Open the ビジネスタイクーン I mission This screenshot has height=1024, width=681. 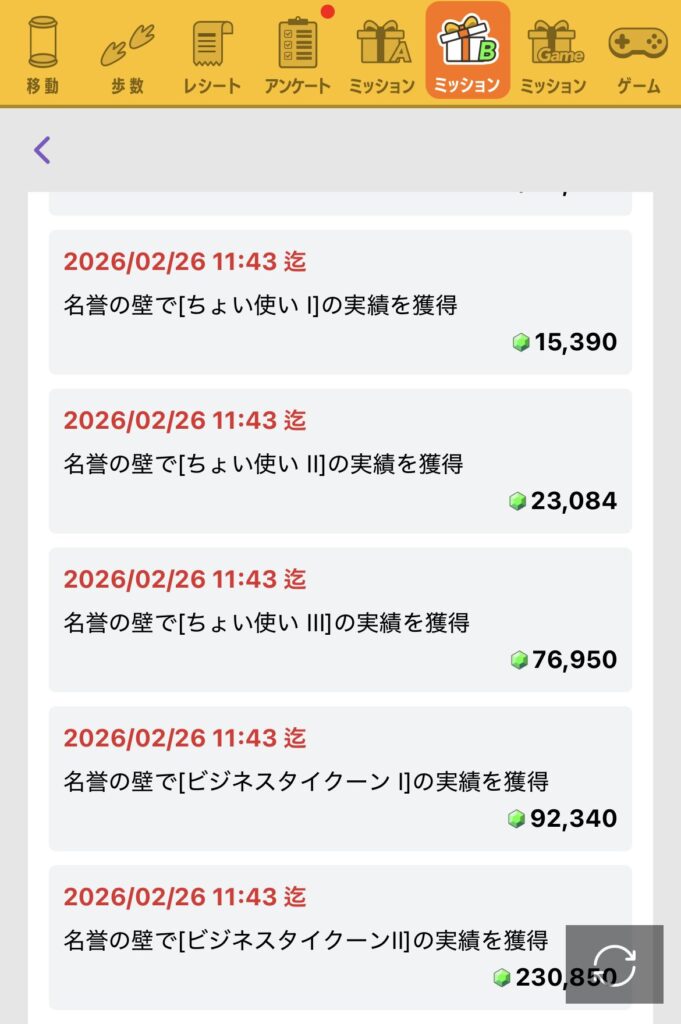340,778
